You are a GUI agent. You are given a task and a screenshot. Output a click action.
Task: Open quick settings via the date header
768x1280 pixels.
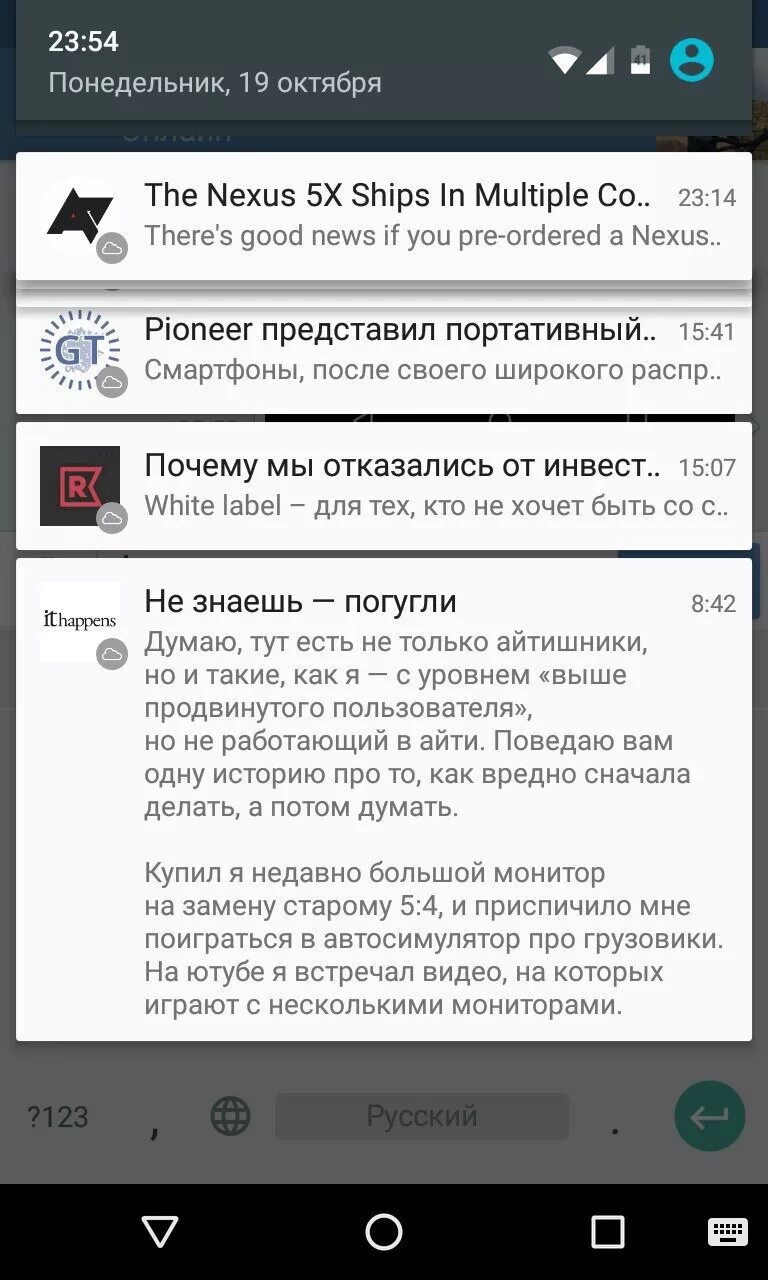tap(384, 61)
